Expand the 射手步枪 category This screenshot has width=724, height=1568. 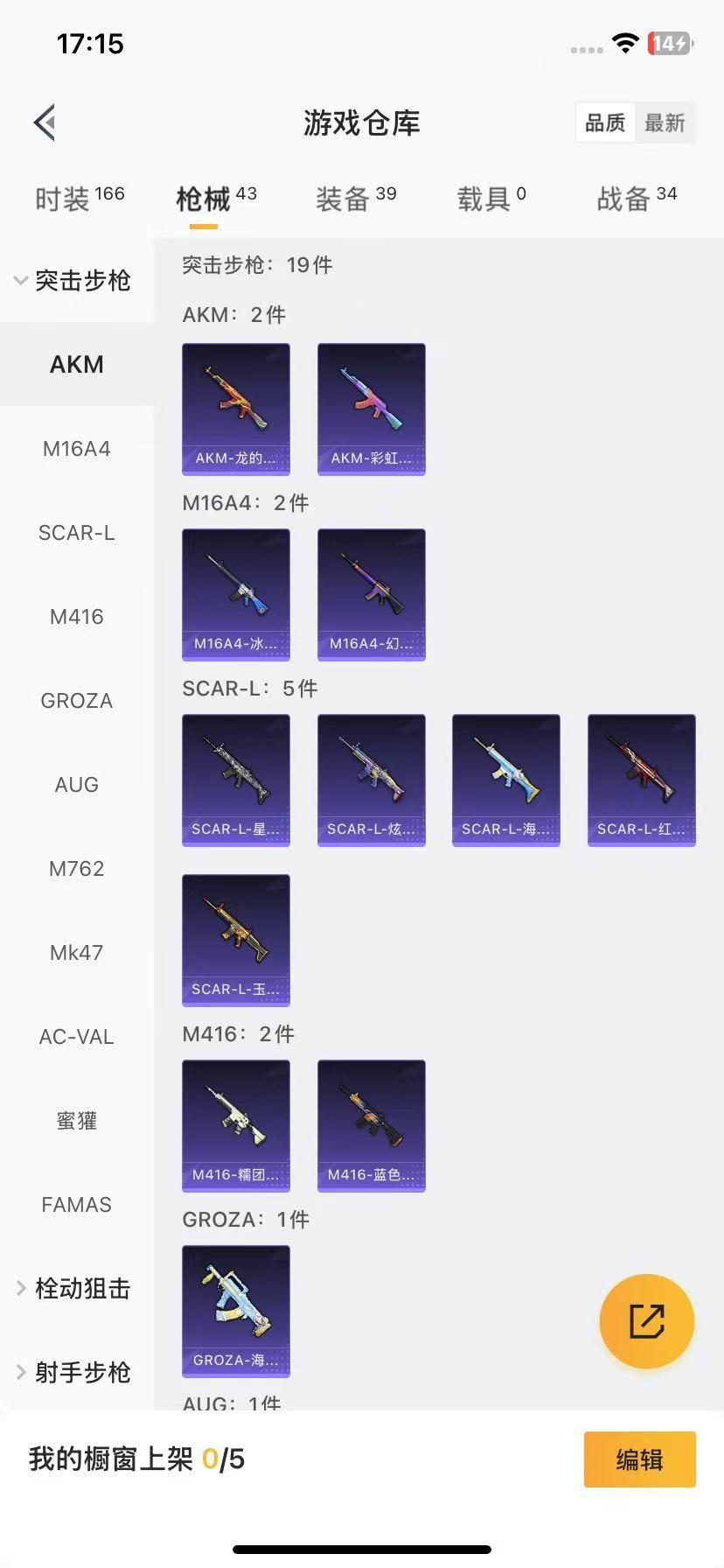(x=77, y=1373)
